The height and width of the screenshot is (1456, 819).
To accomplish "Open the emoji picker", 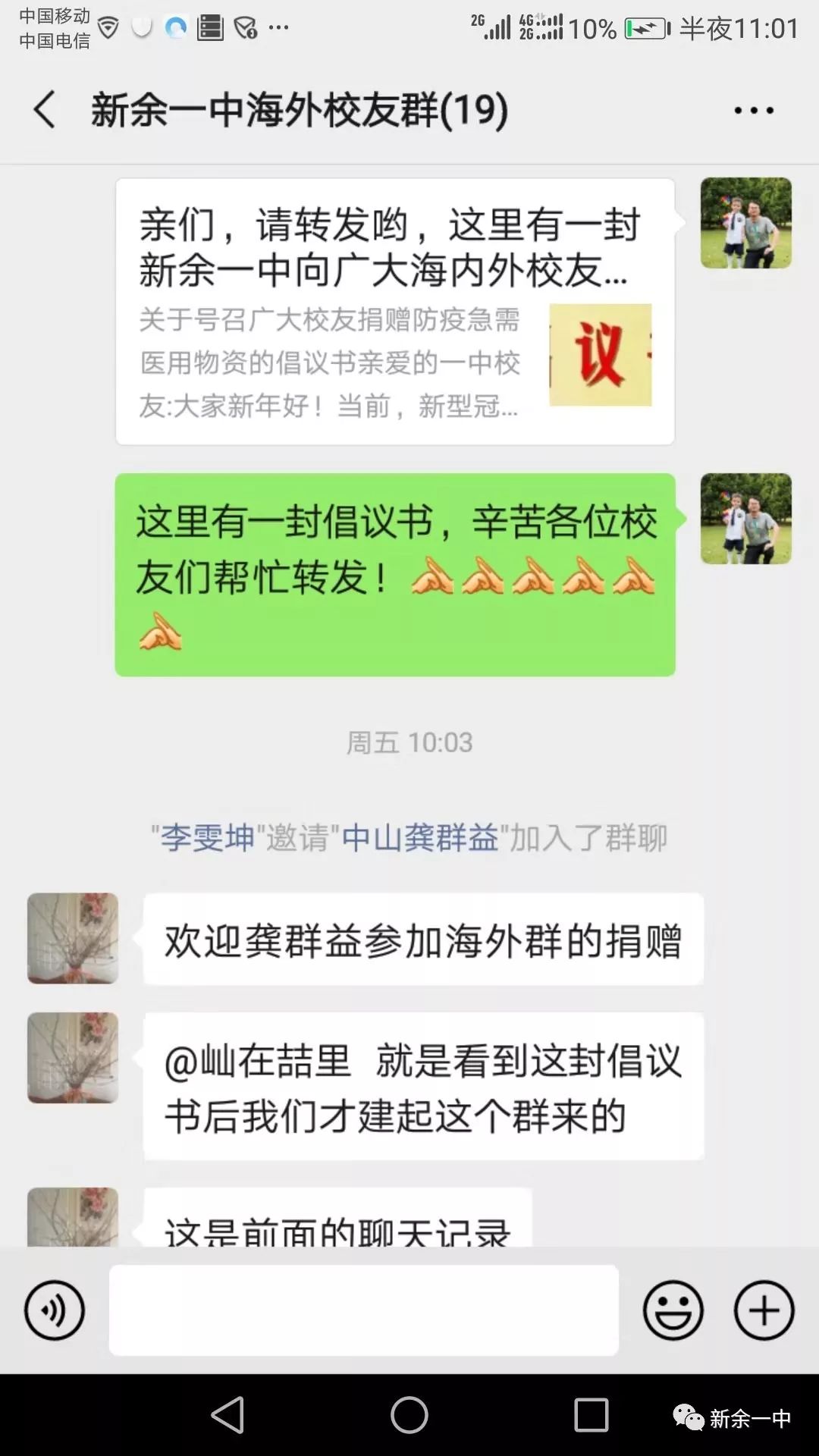I will tap(673, 1310).
